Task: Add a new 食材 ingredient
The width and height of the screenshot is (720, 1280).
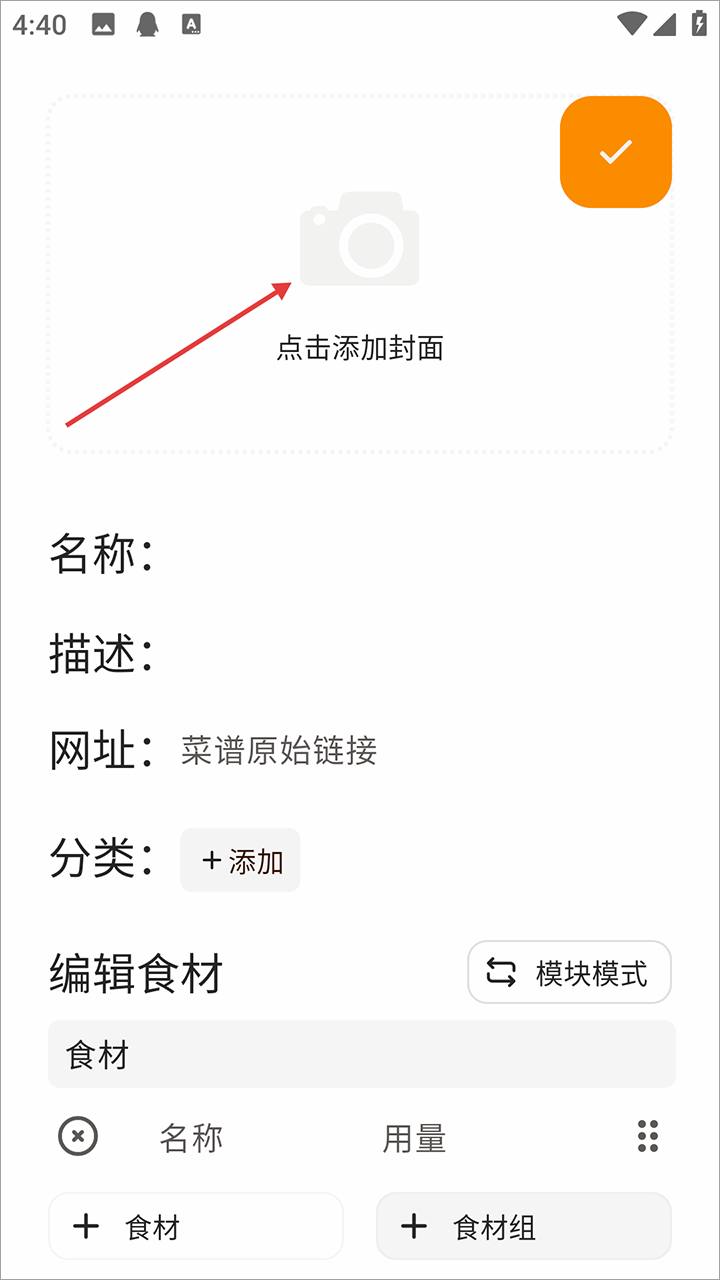Action: click(x=196, y=1226)
